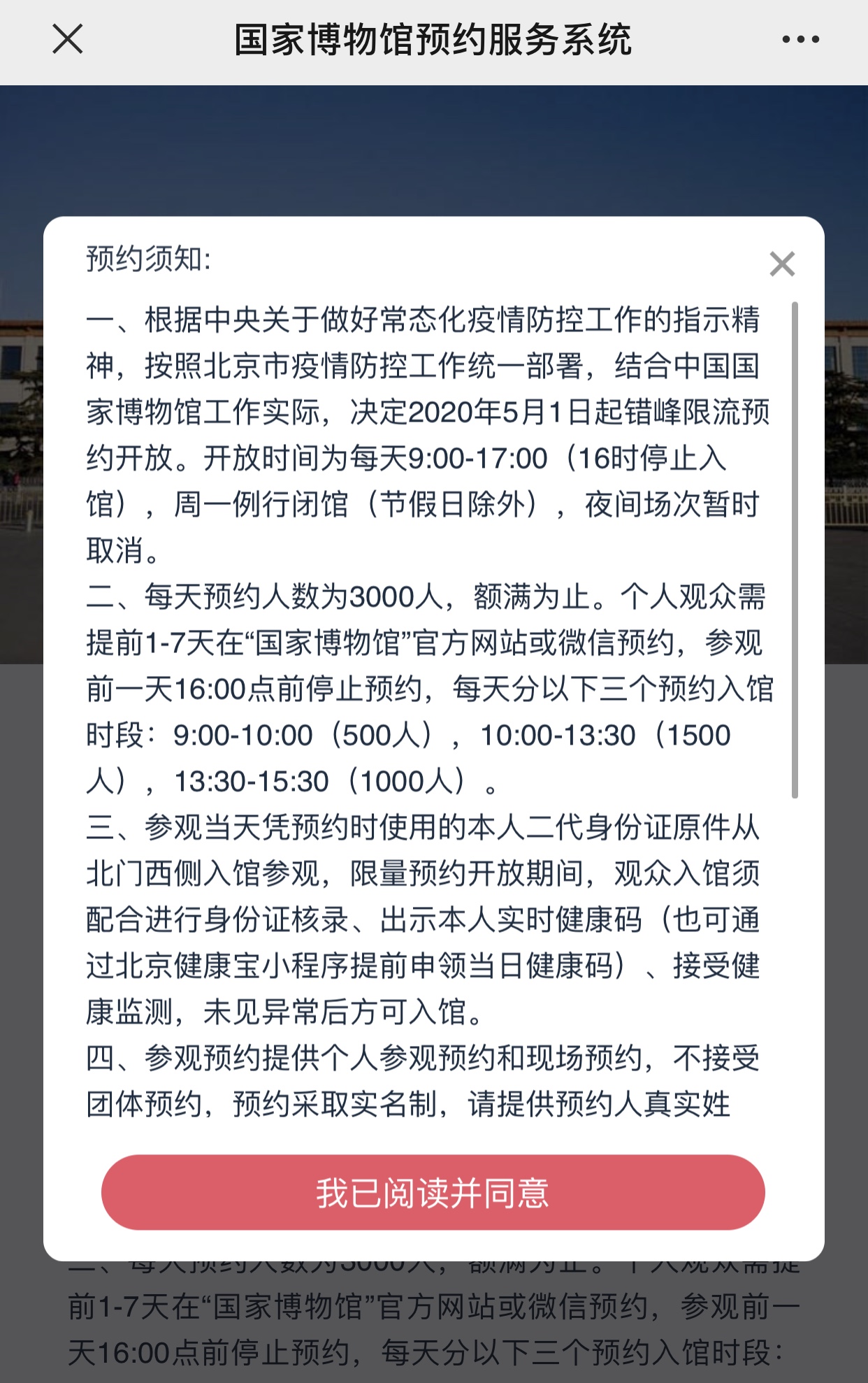Tap 我已阅读并同意 to agree
The width and height of the screenshot is (868, 1383).
[433, 1193]
